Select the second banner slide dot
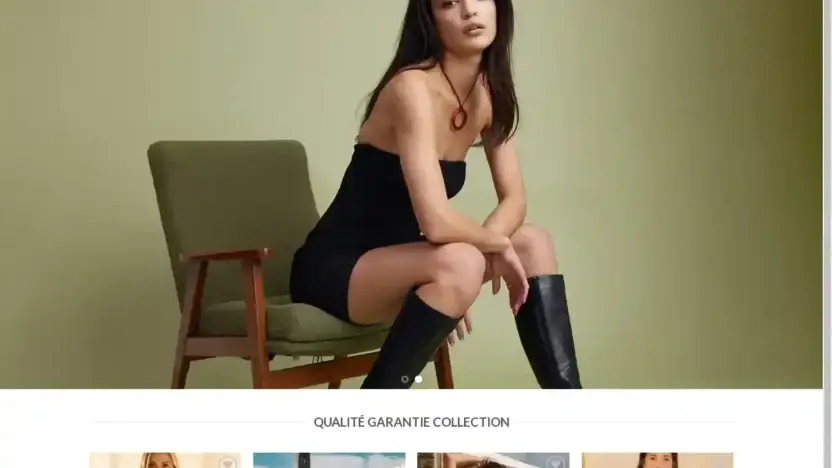Image resolution: width=832 pixels, height=468 pixels. pyautogui.click(x=418, y=379)
